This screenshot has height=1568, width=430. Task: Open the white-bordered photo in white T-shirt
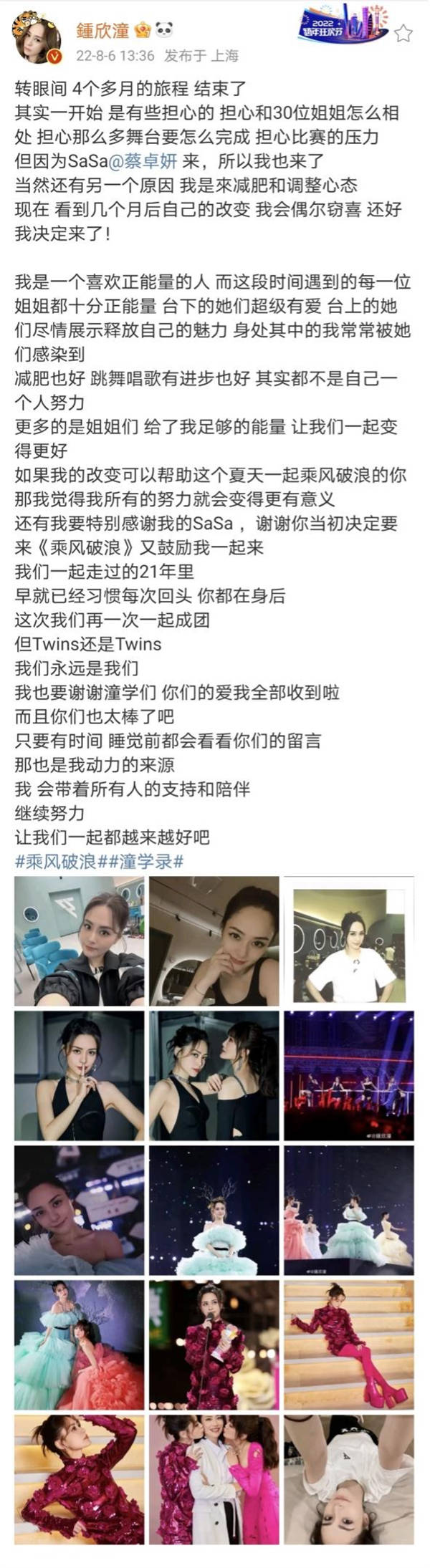pos(349,941)
